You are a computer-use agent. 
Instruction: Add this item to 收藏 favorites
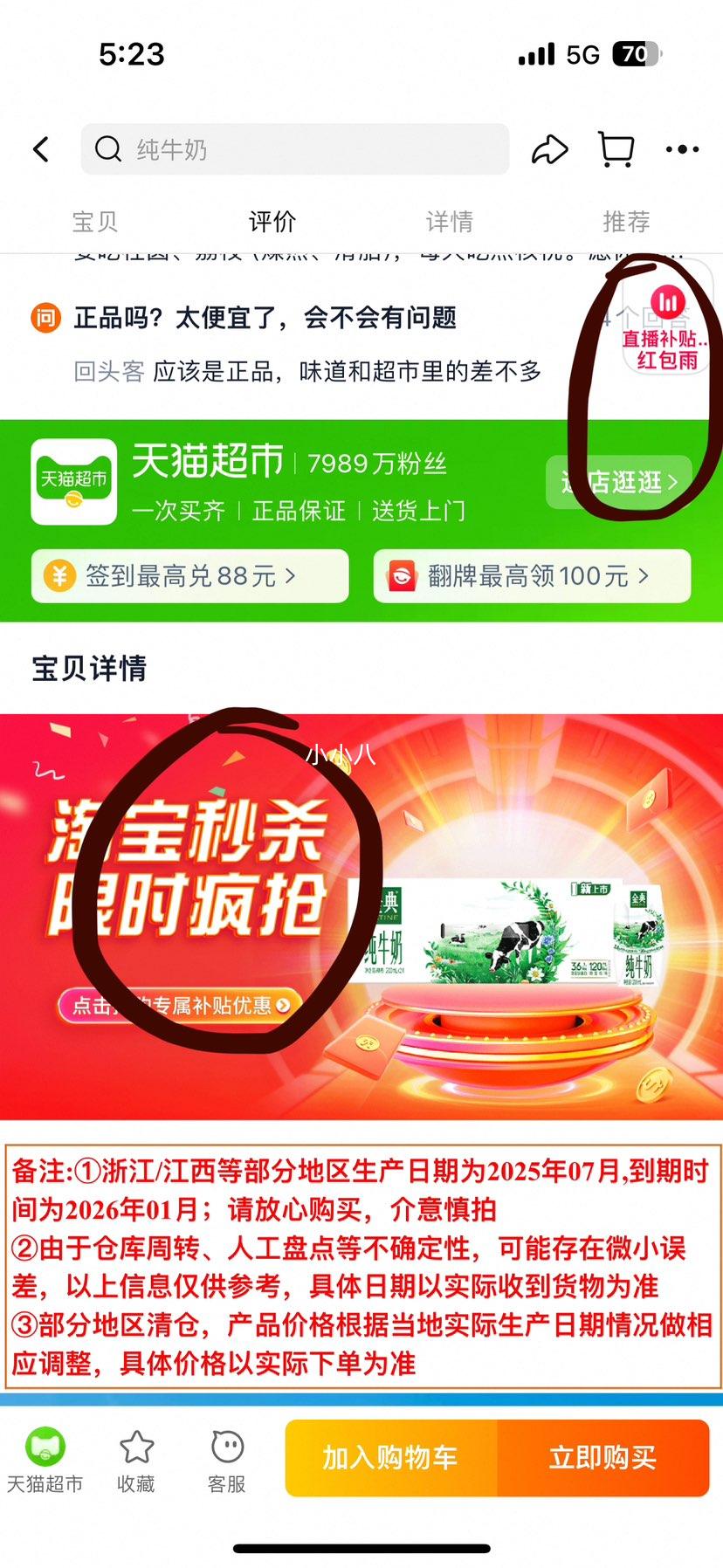click(136, 1458)
